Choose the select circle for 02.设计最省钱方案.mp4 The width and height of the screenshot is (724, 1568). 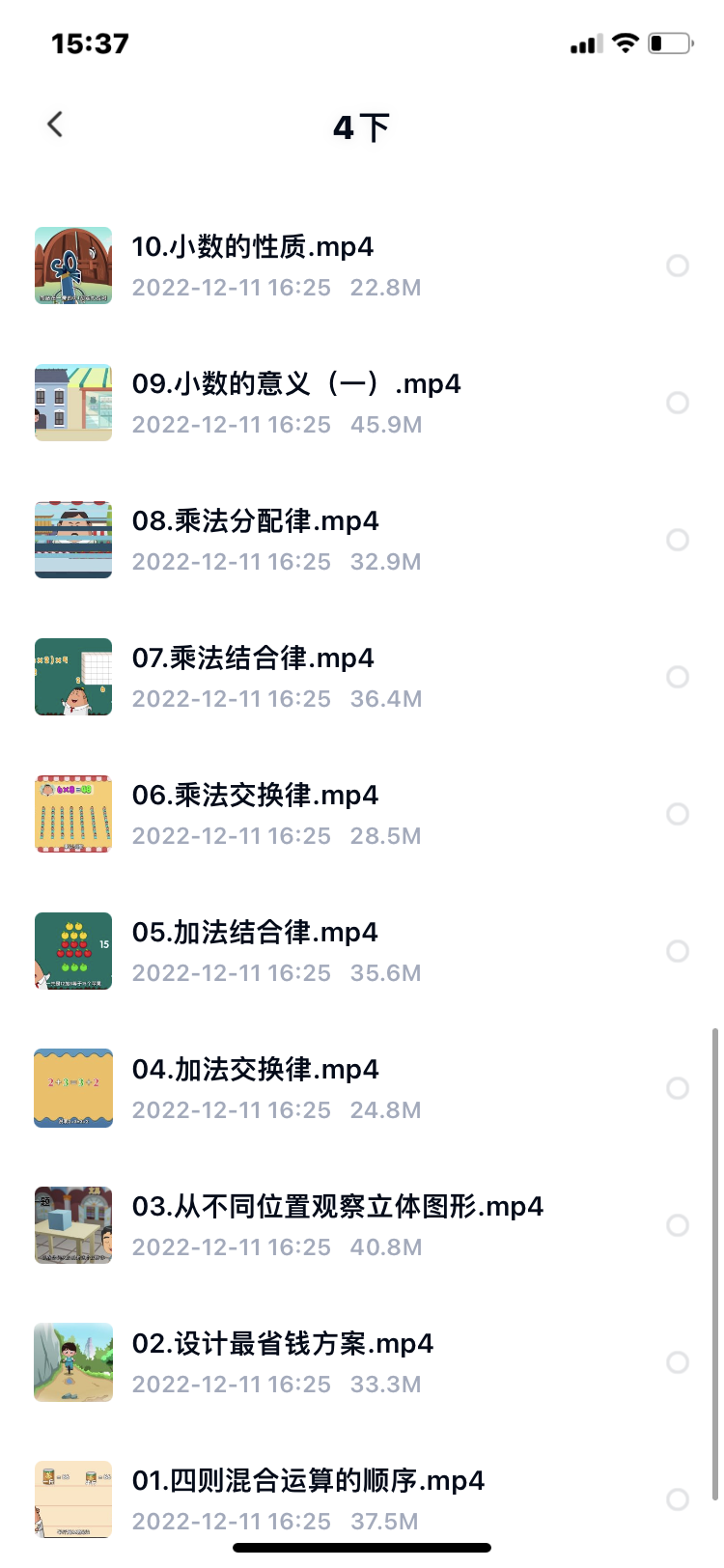(x=678, y=1362)
